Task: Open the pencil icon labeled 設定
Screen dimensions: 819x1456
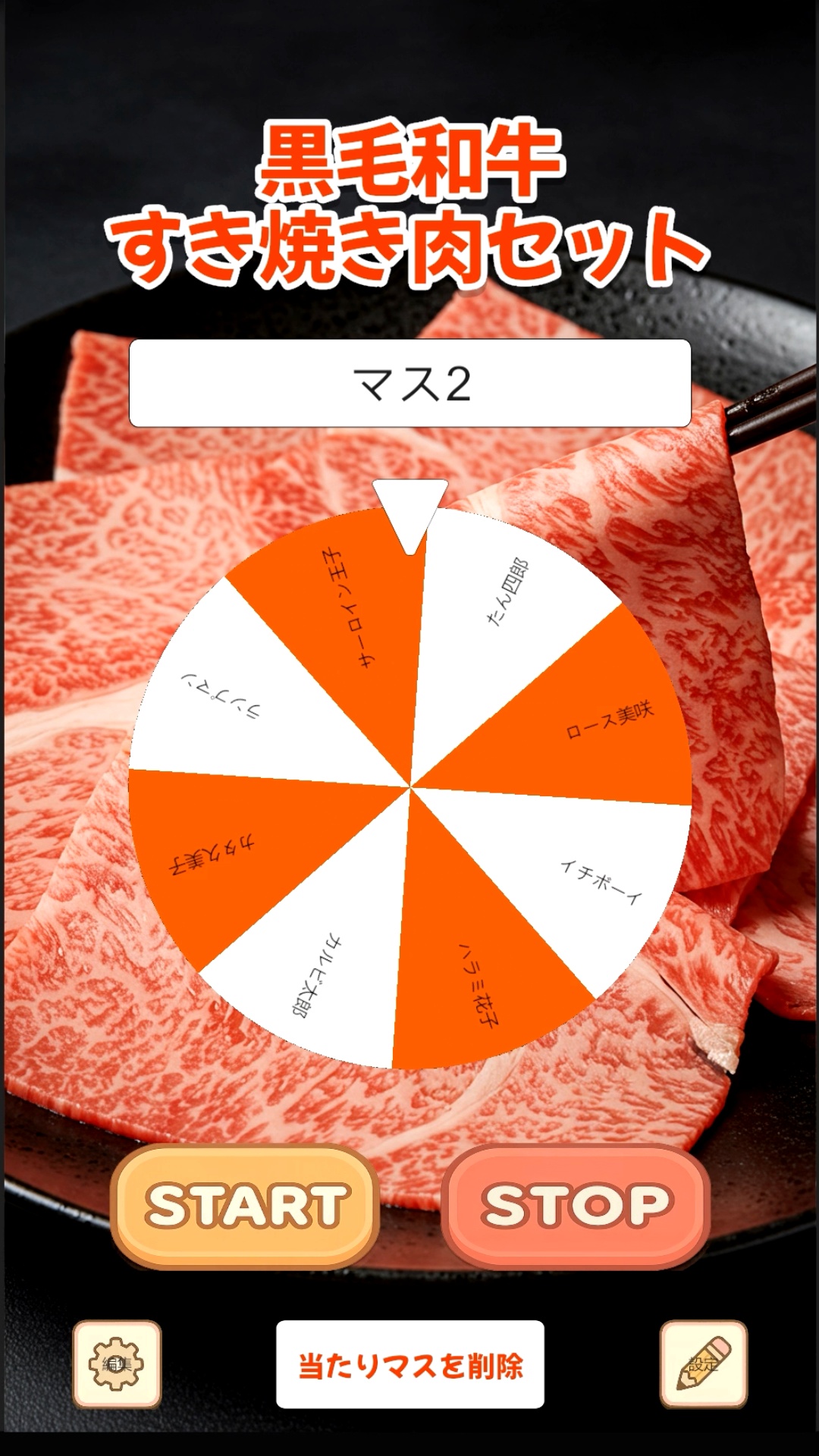Action: (x=703, y=1364)
